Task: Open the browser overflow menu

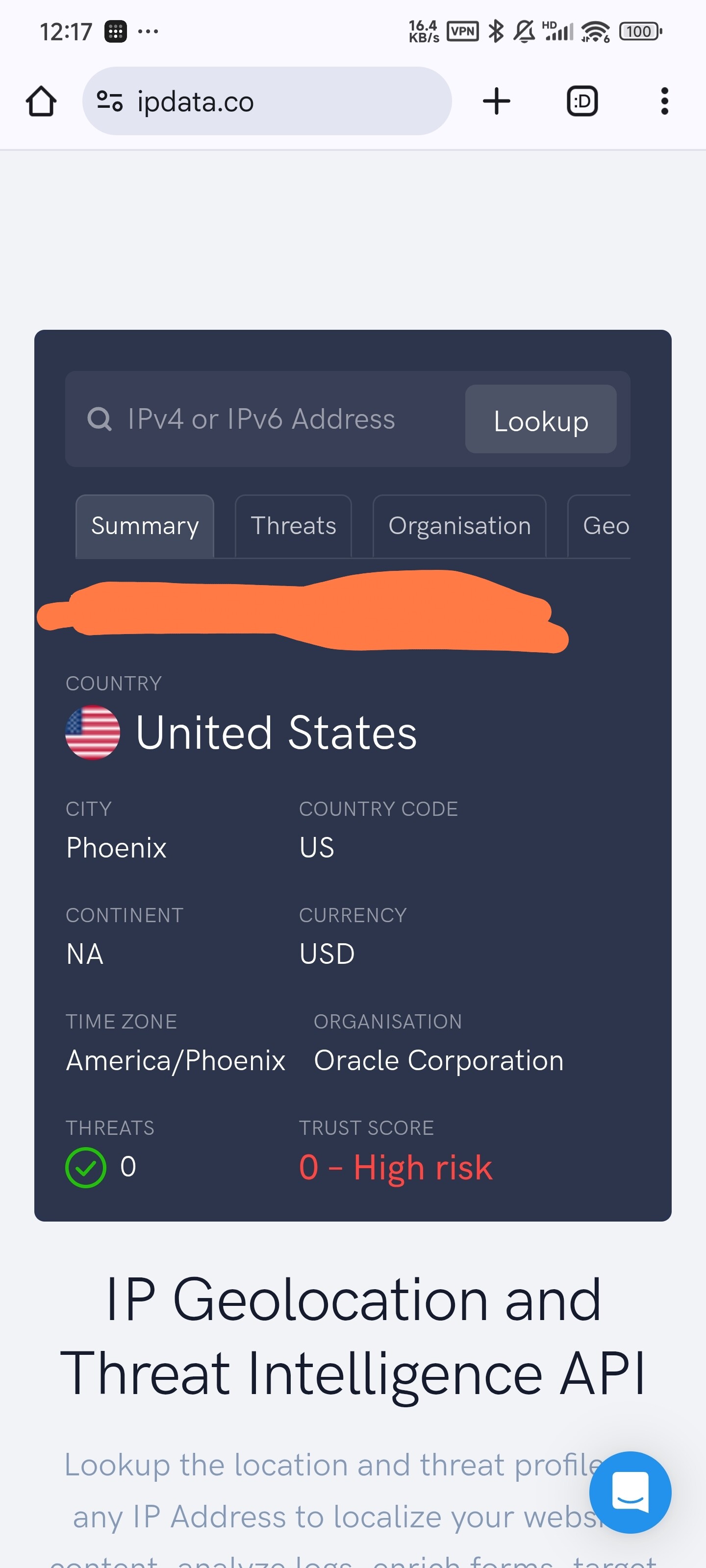Action: 664,101
